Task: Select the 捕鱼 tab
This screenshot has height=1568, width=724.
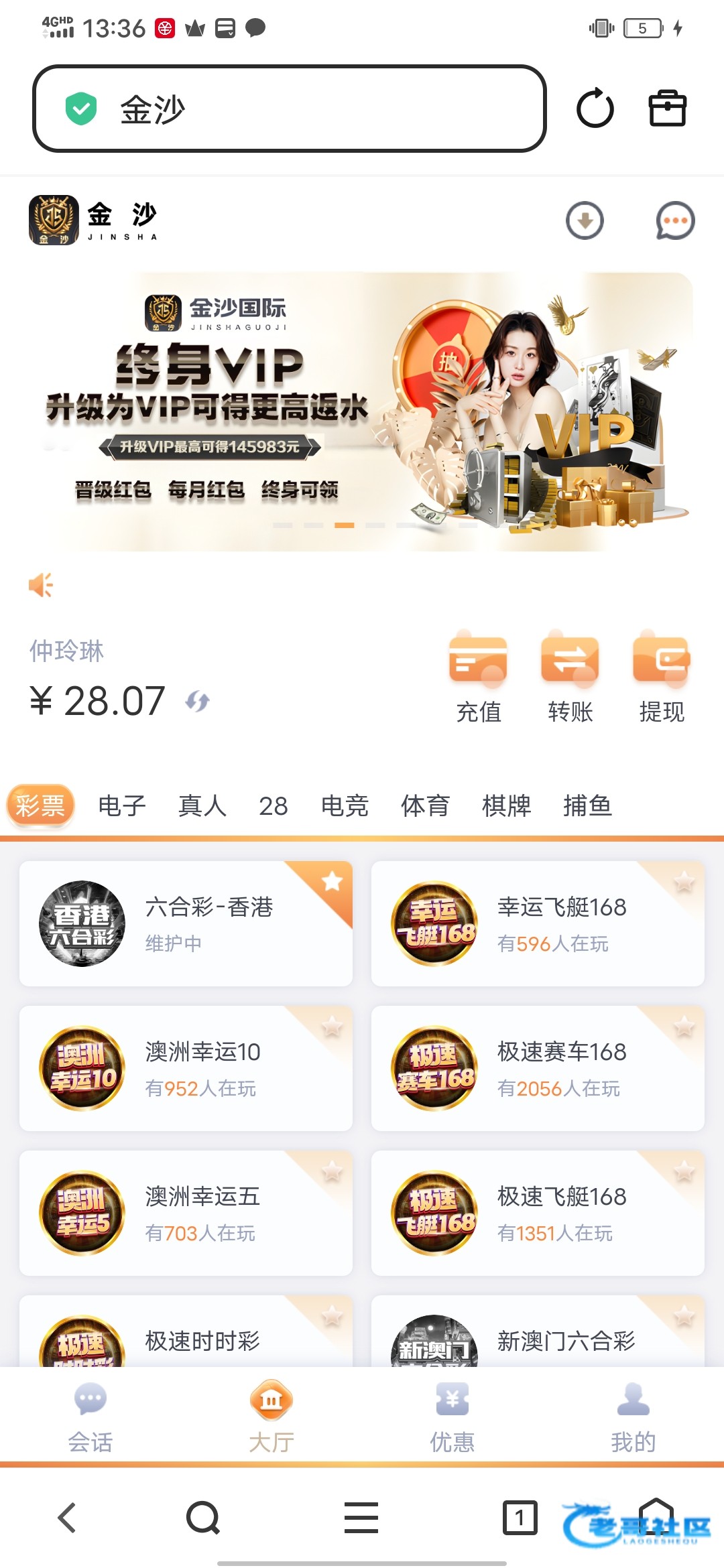Action: 587,805
